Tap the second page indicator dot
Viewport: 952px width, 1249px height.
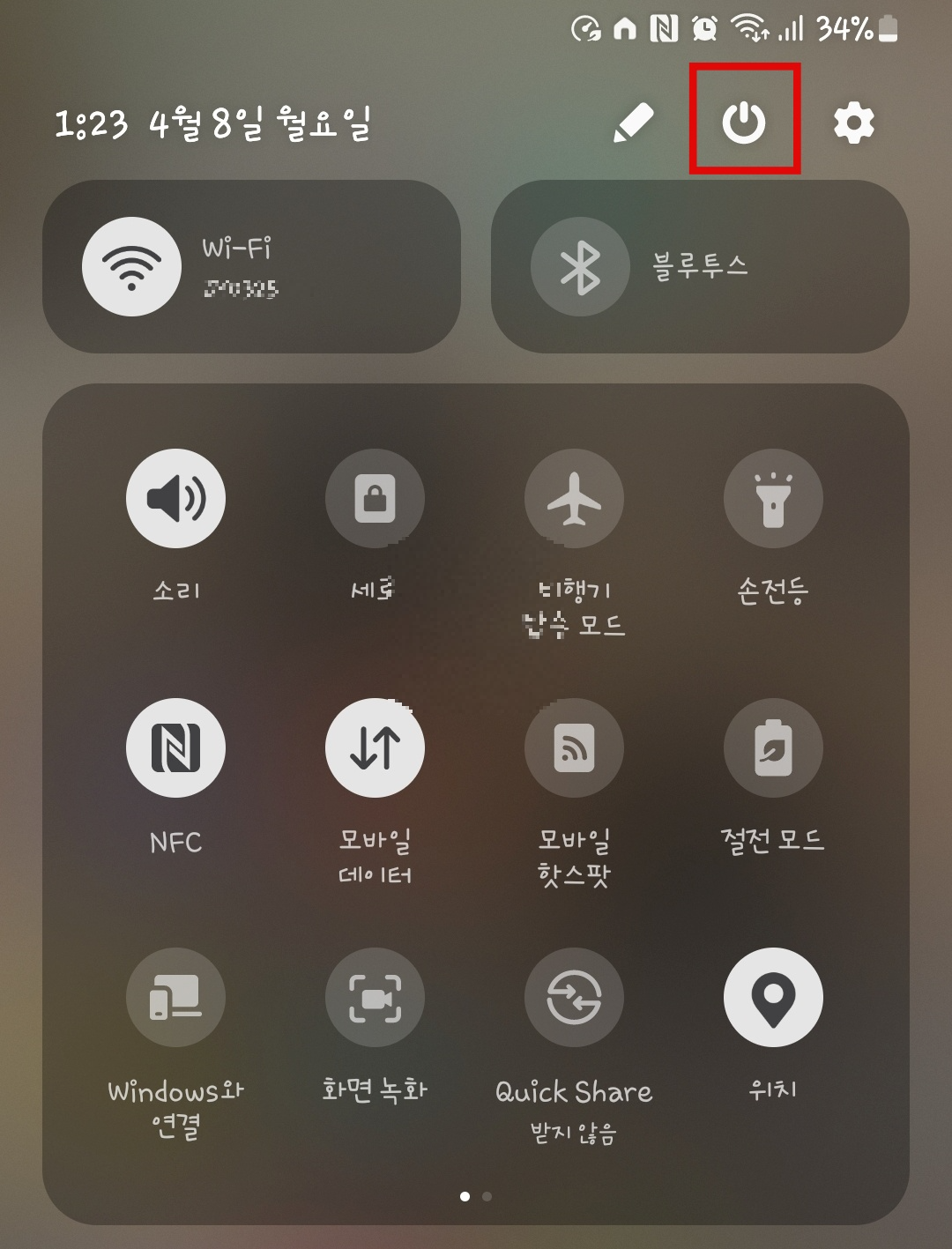[x=487, y=1197]
